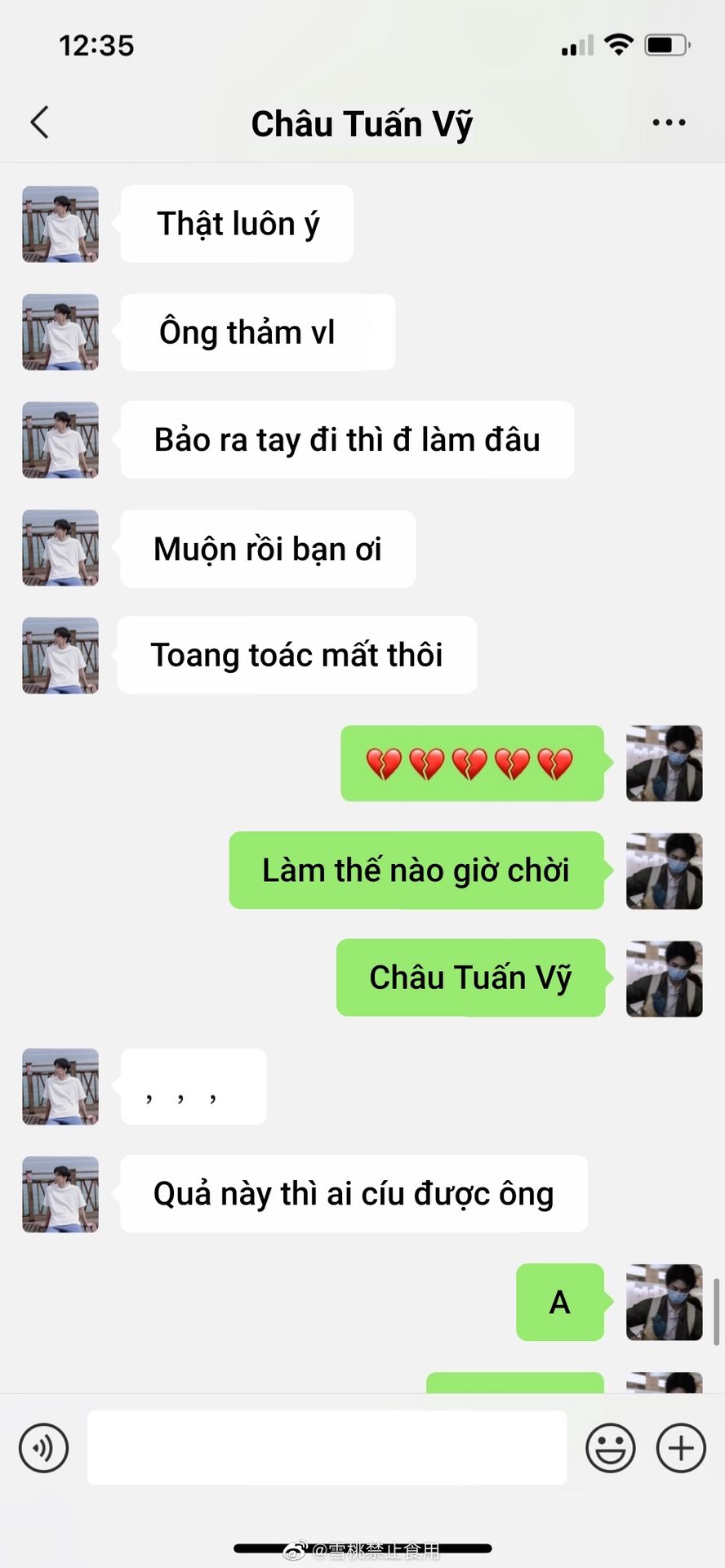Tap contact avatar beside "Thật luôn ý"
Screen dimensions: 725x1568
coord(60,224)
